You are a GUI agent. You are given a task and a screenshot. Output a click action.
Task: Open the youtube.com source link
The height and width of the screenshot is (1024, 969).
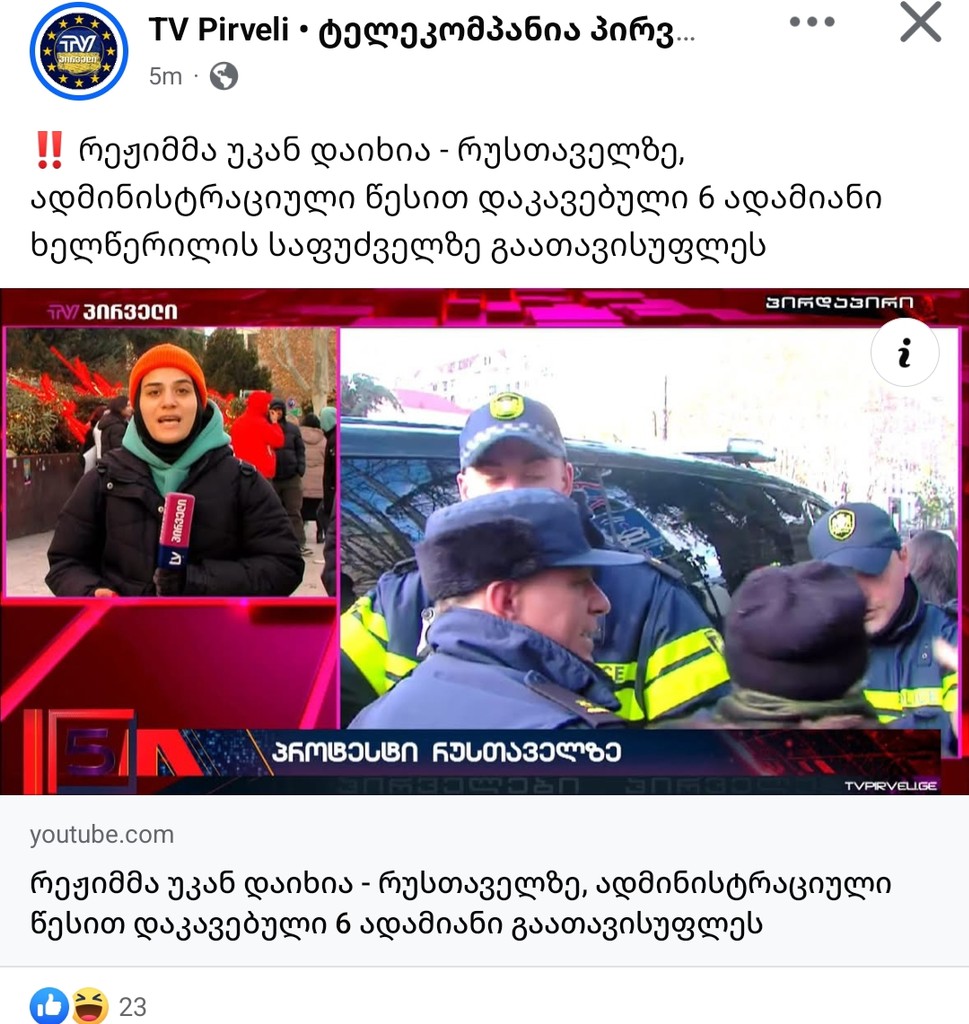[101, 834]
